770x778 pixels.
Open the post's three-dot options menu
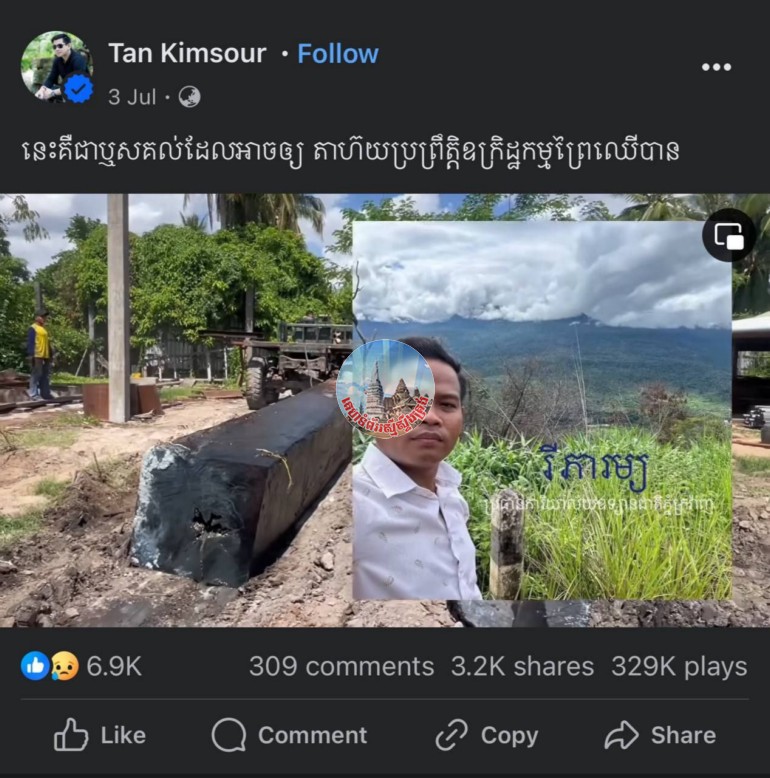(x=716, y=67)
